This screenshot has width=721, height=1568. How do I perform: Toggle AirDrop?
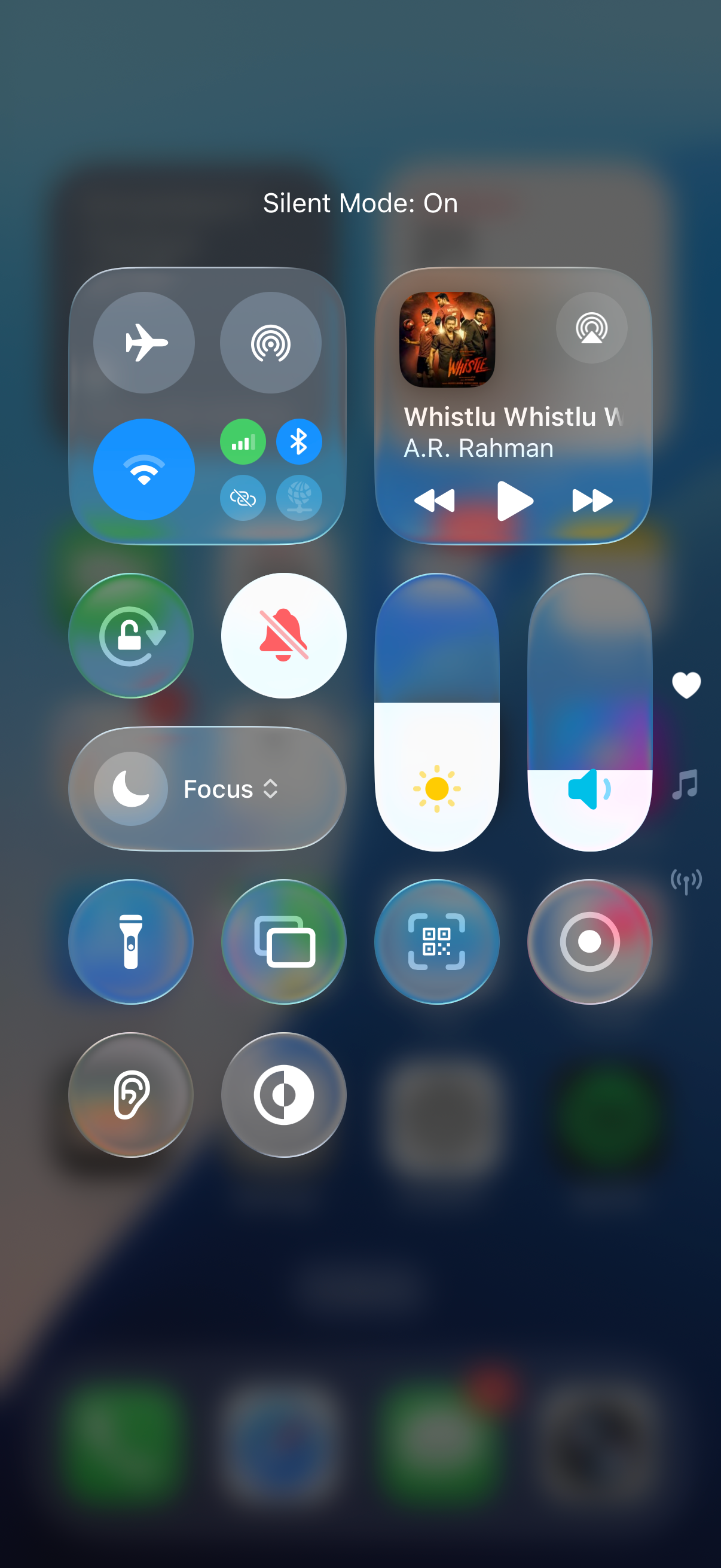[x=270, y=343]
